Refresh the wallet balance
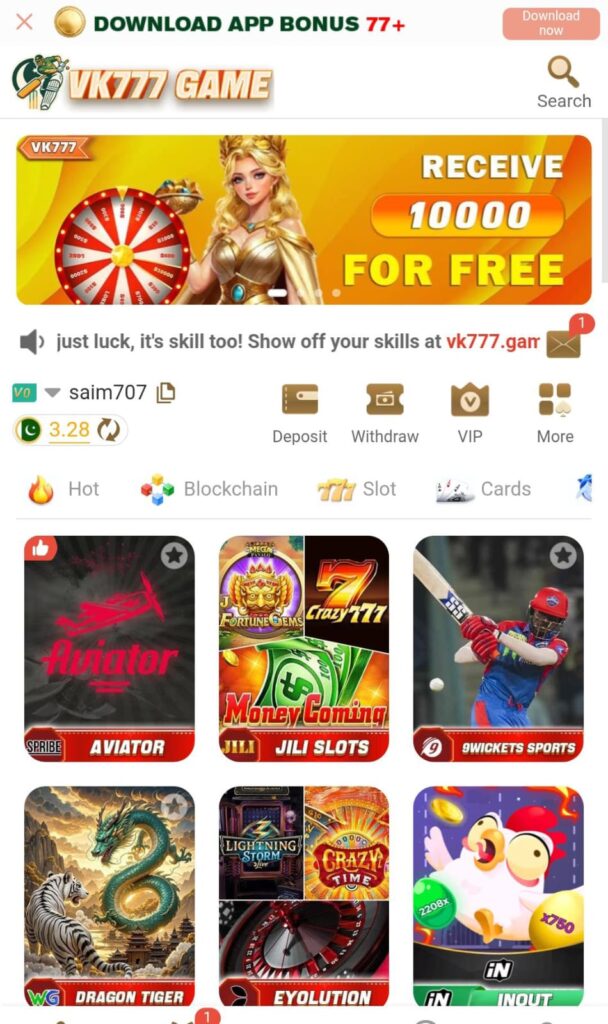Screen dimensions: 608x1024 pyautogui.click(x=108, y=430)
